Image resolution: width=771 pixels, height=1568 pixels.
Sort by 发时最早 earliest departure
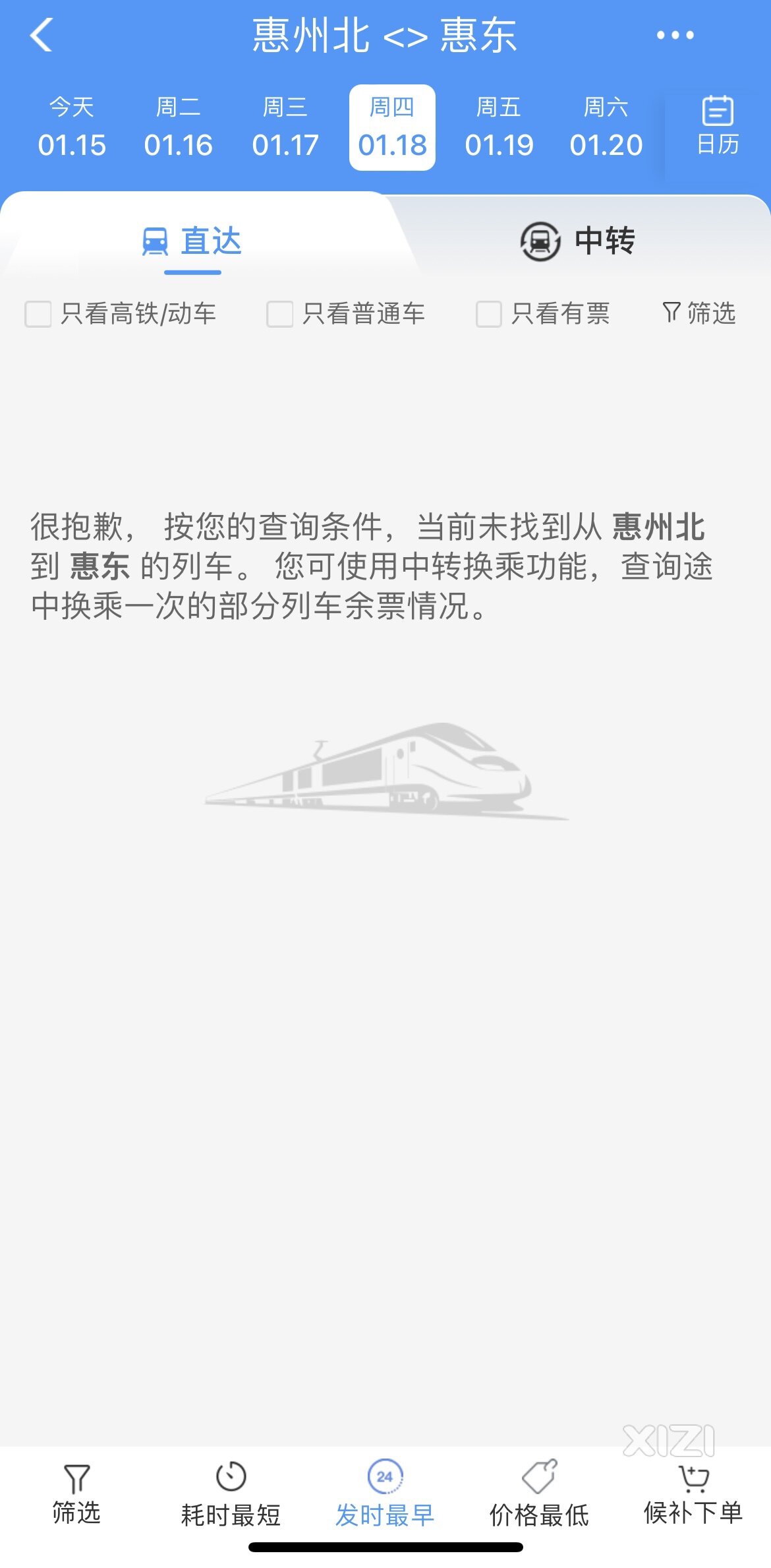(385, 1495)
